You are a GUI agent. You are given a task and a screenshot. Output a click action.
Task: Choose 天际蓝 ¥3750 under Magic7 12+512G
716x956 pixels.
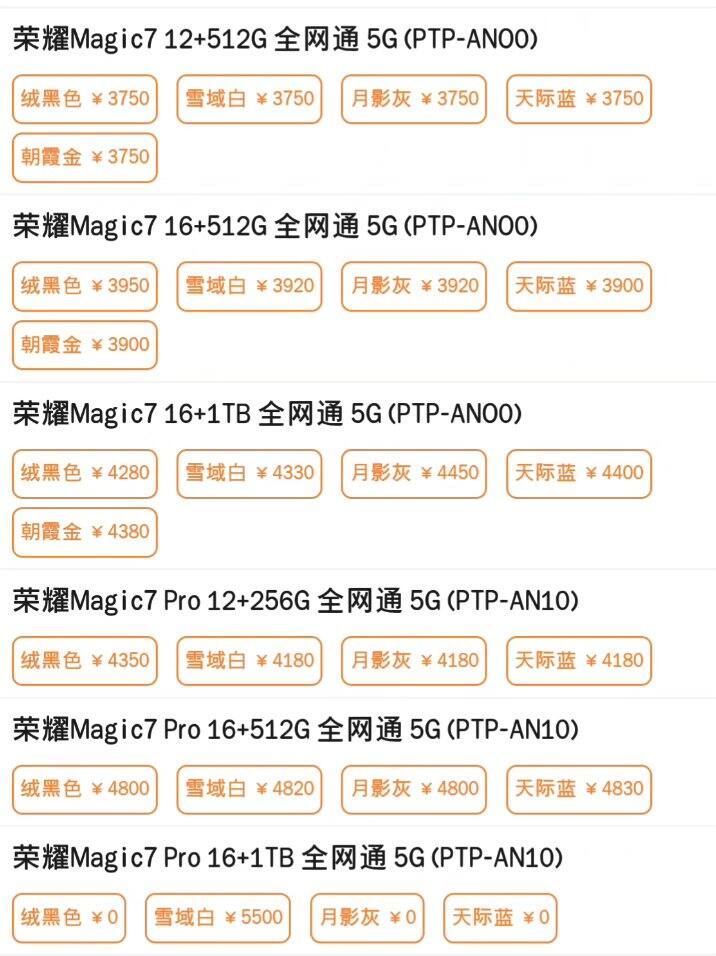(578, 99)
